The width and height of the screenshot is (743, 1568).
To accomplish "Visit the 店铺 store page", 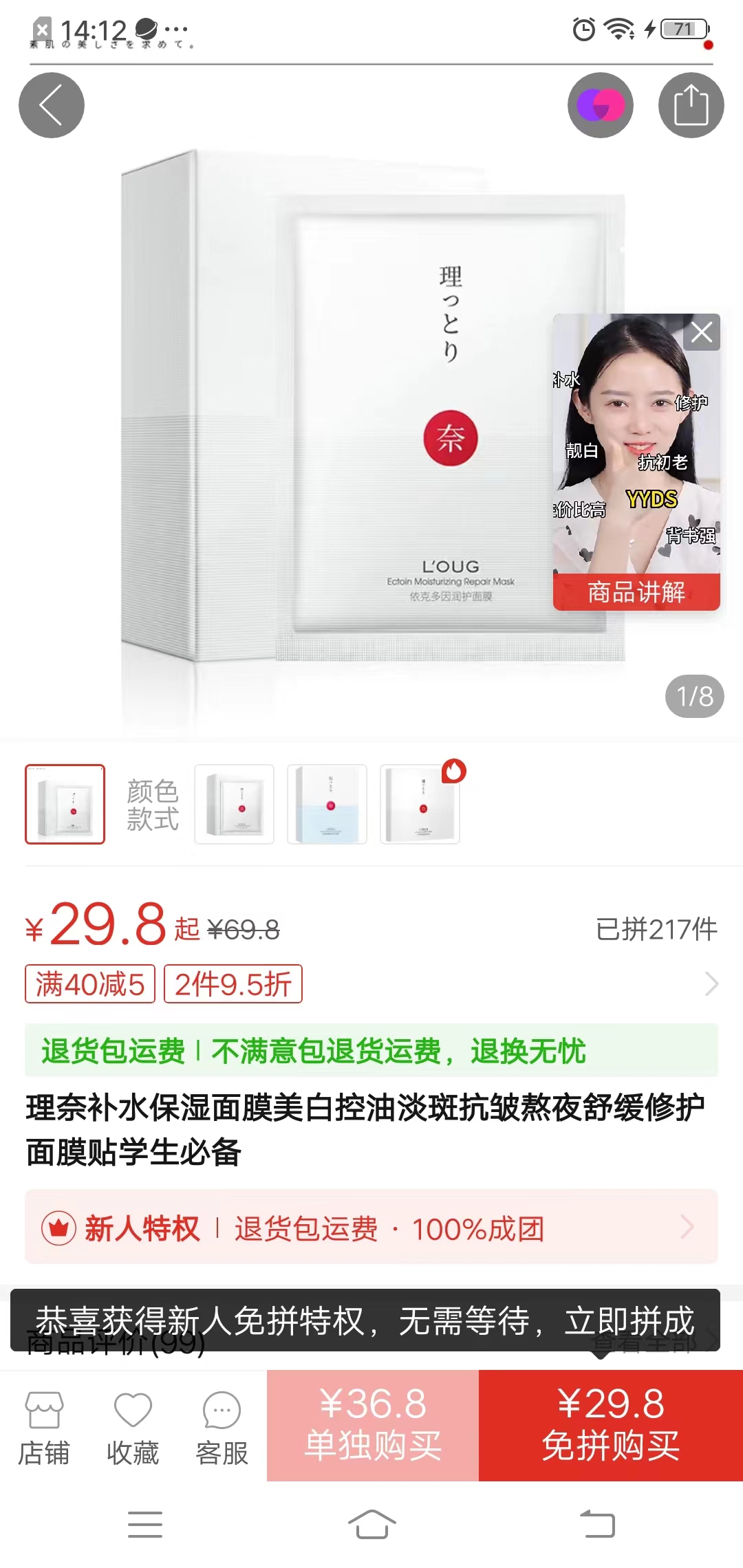I will pos(44,1427).
